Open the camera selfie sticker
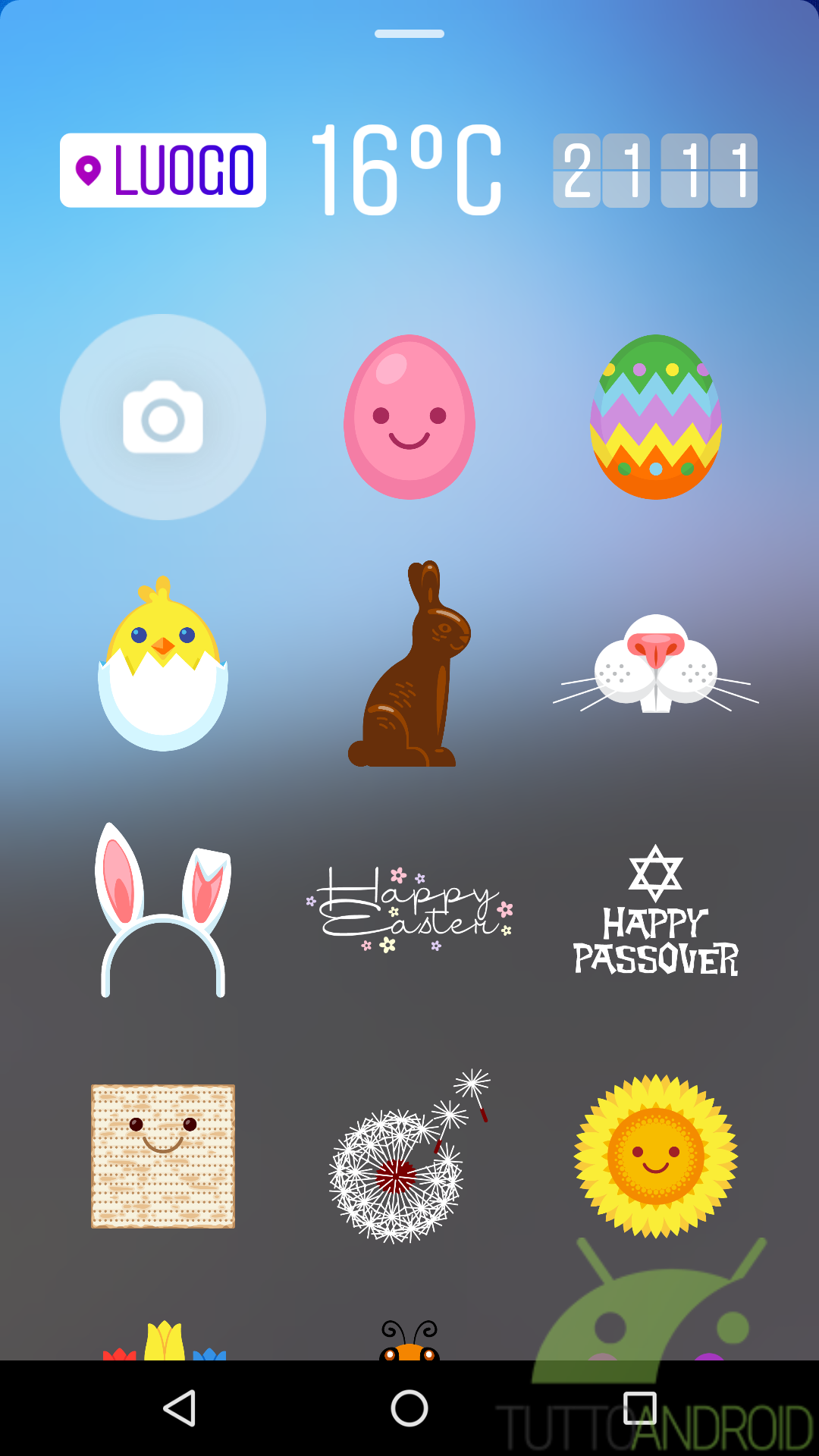Image resolution: width=819 pixels, height=1456 pixels. pos(163,417)
